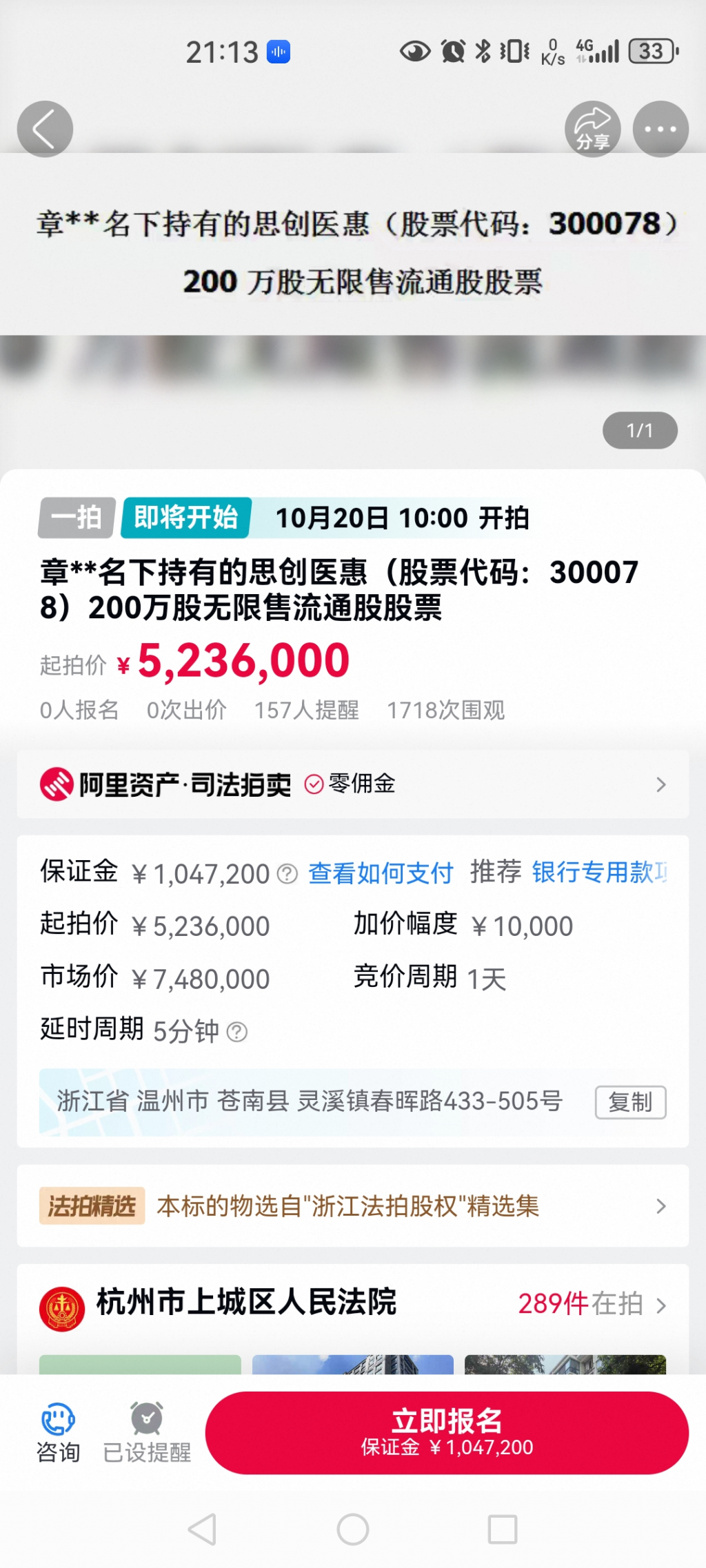This screenshot has width=706, height=1568.
Task: Open 咨询 customer service
Action: pyautogui.click(x=58, y=1432)
